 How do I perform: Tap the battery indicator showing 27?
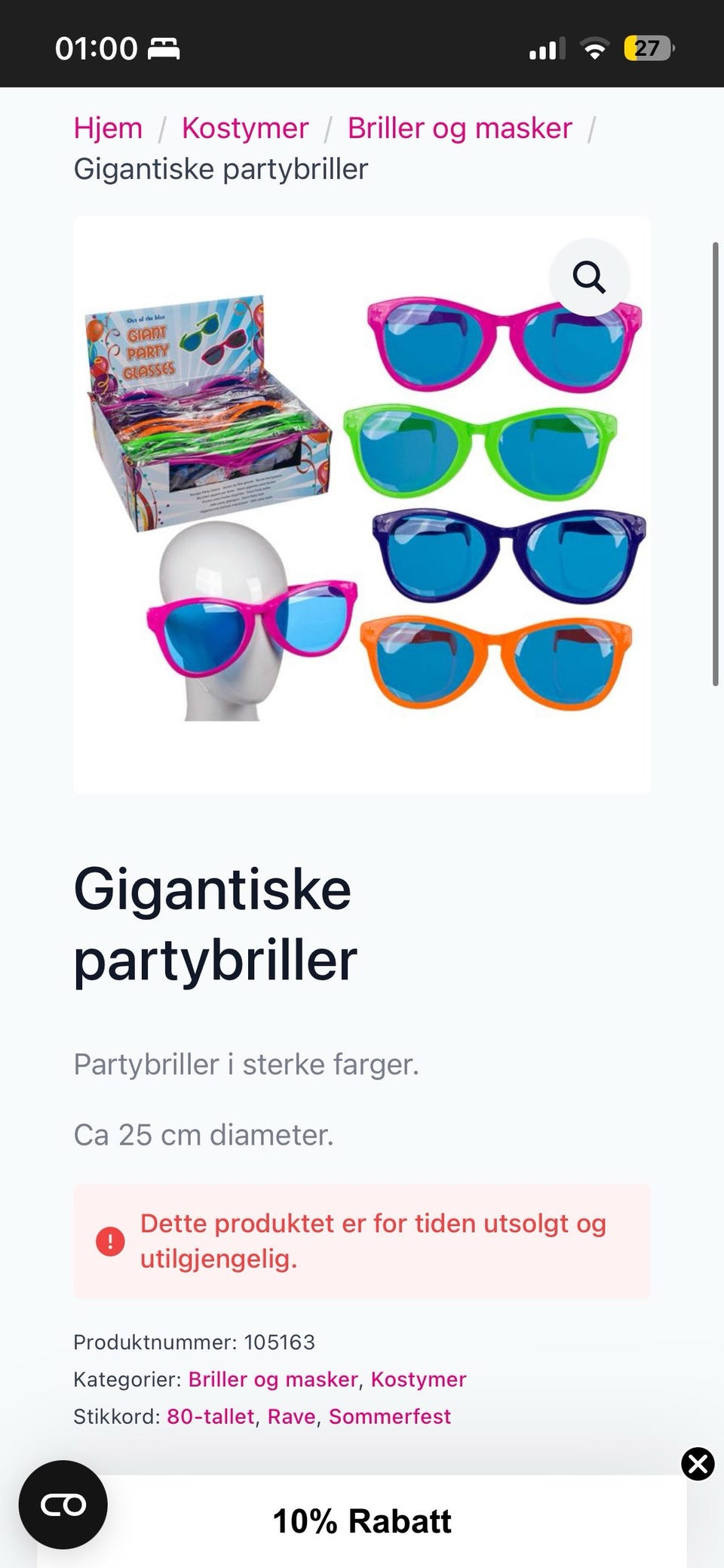click(646, 48)
